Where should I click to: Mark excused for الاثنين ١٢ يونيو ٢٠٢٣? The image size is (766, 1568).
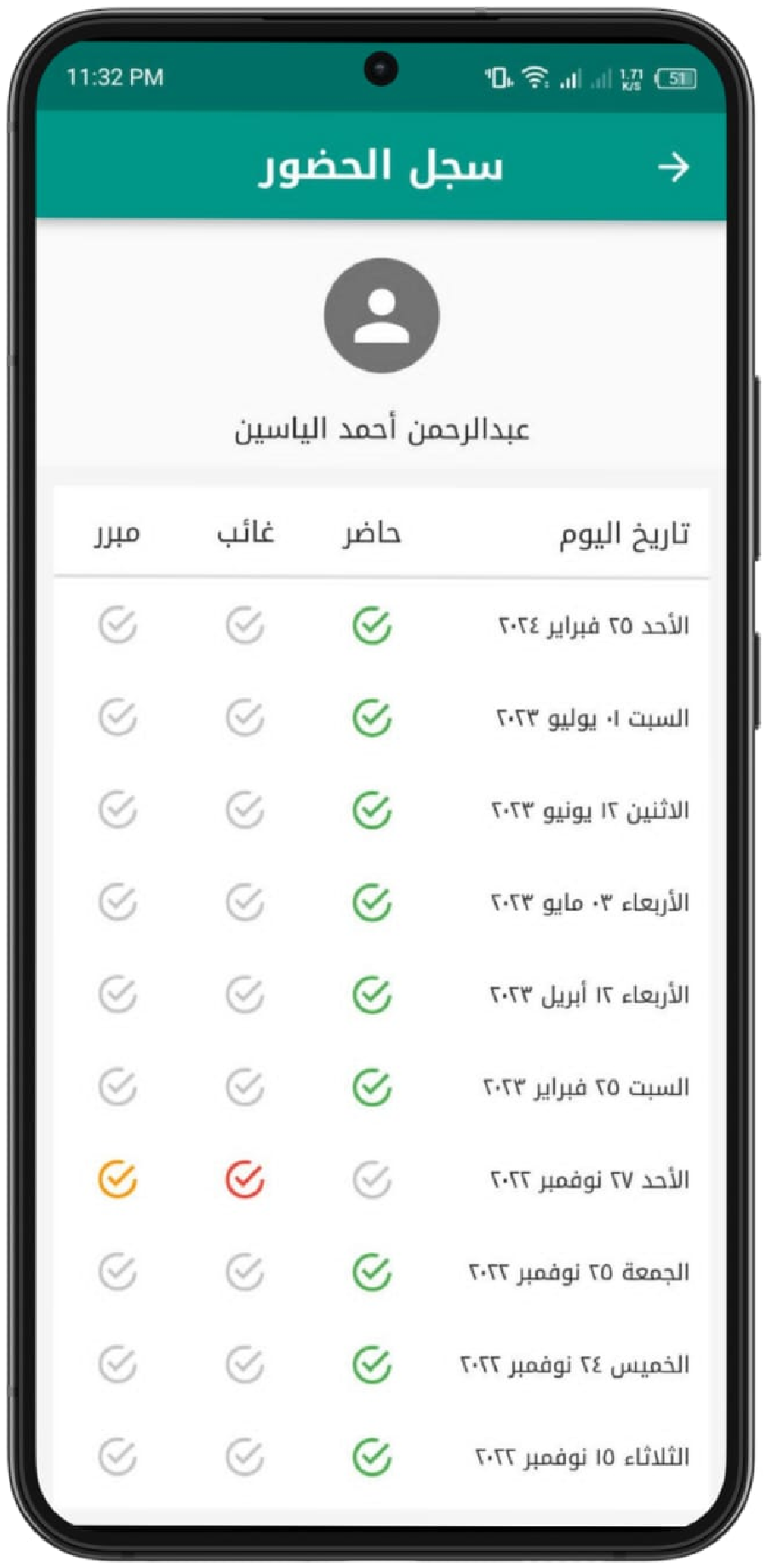click(117, 810)
